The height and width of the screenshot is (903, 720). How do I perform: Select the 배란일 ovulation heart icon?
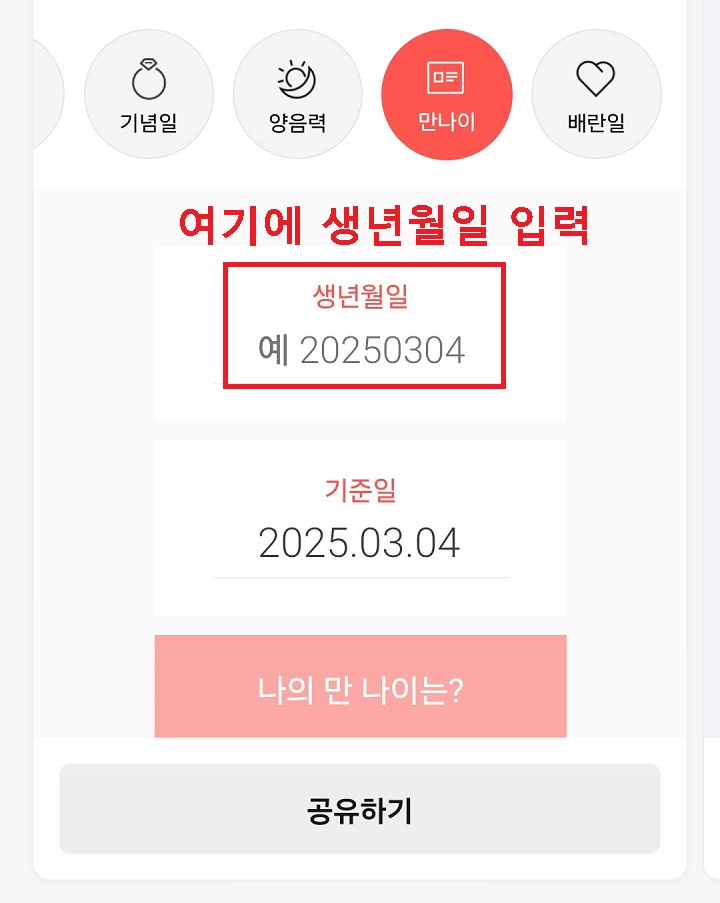pyautogui.click(x=597, y=93)
